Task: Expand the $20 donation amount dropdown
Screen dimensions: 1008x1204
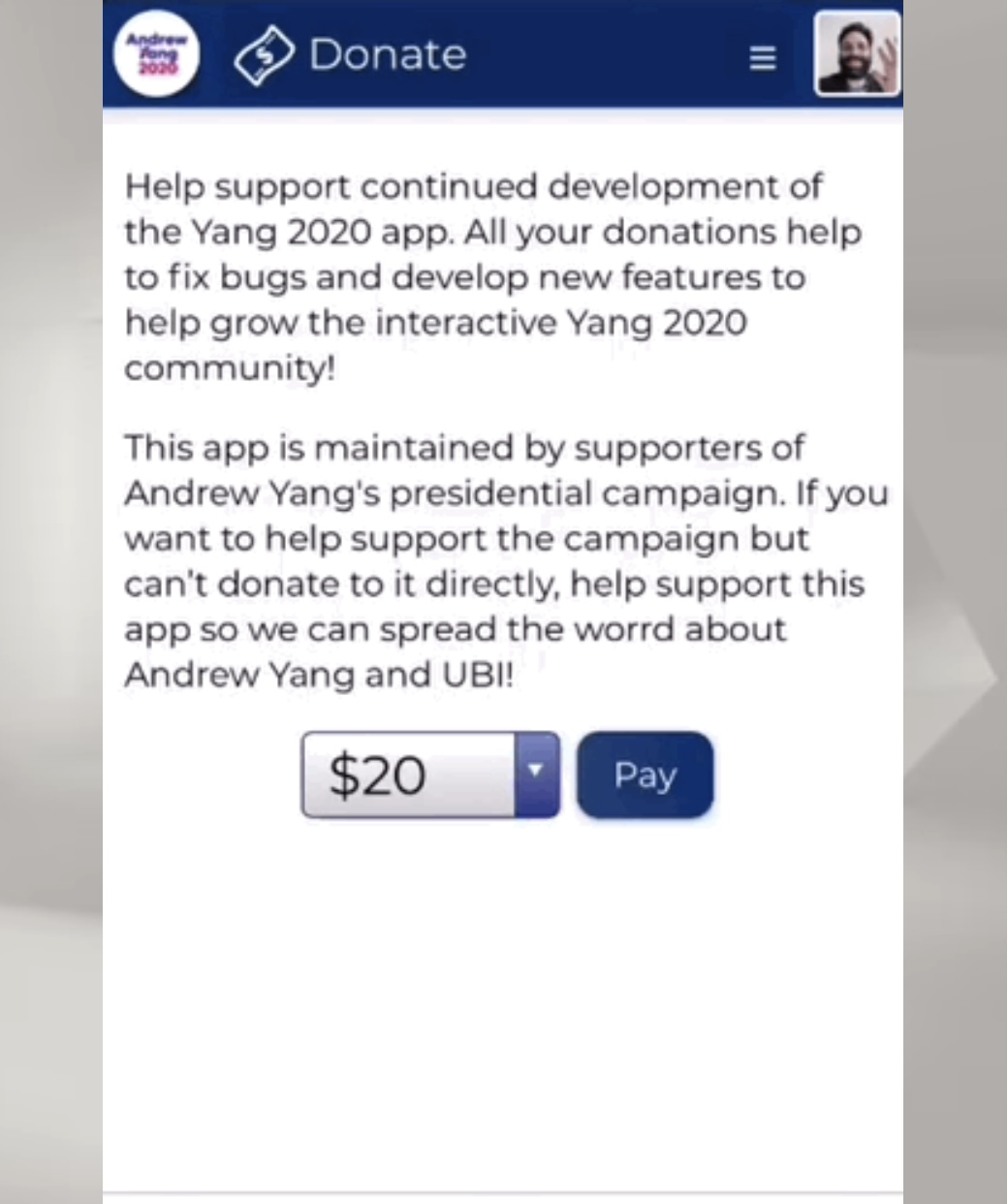Action: (x=536, y=774)
